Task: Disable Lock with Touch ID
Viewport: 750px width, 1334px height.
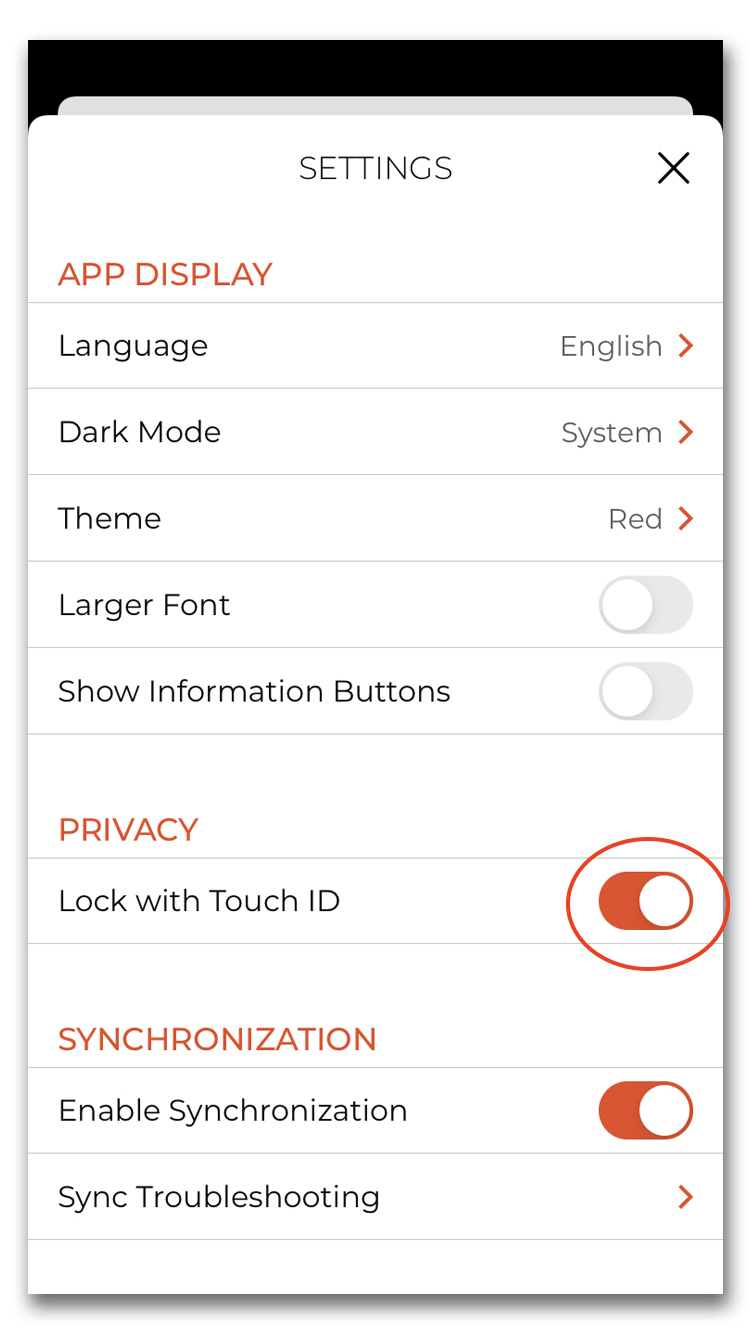Action: 646,901
